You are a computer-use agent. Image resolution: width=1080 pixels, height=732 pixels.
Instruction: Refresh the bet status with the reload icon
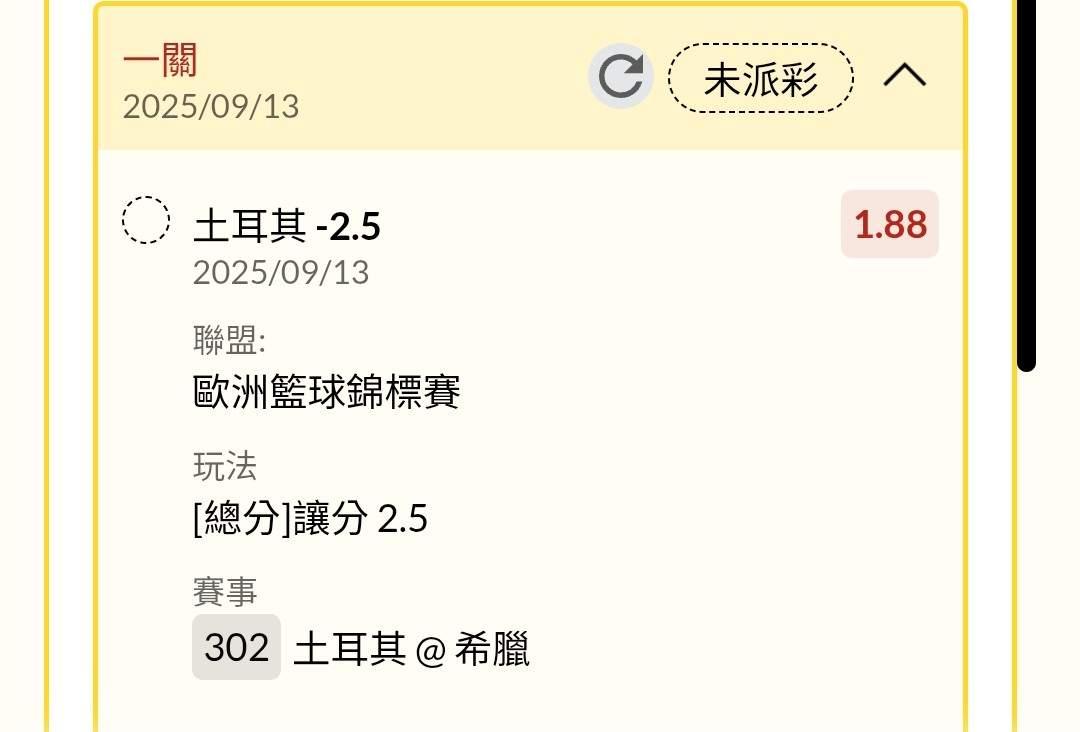click(x=621, y=76)
